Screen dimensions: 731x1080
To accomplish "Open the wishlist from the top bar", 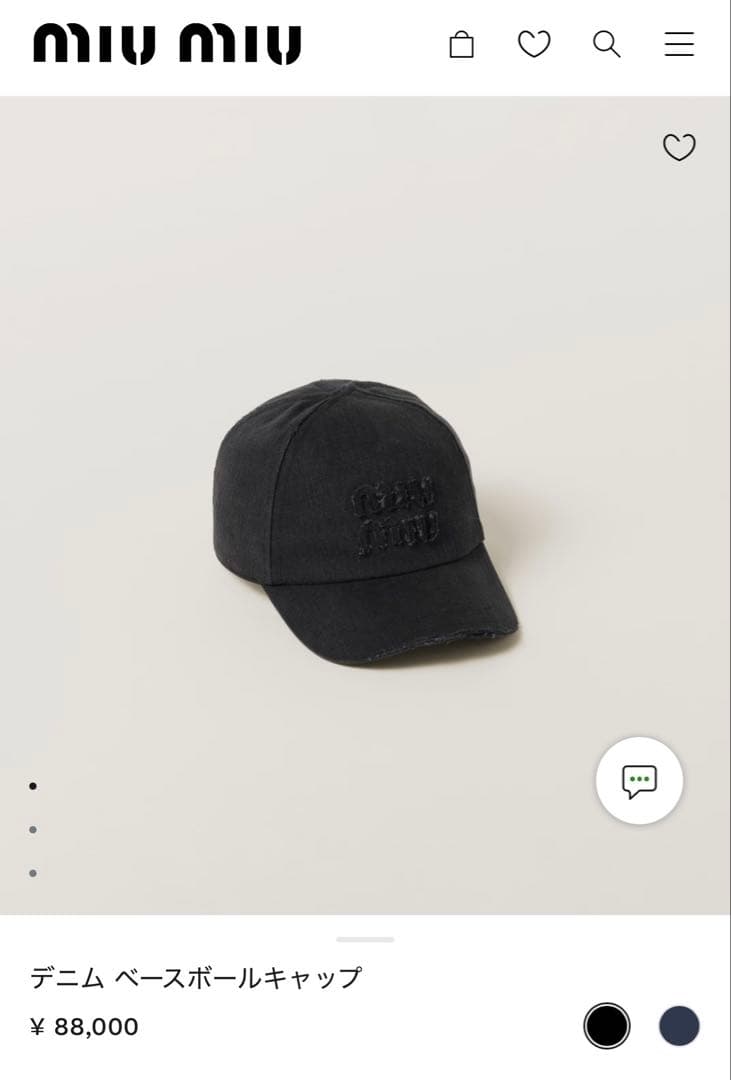I will click(534, 44).
